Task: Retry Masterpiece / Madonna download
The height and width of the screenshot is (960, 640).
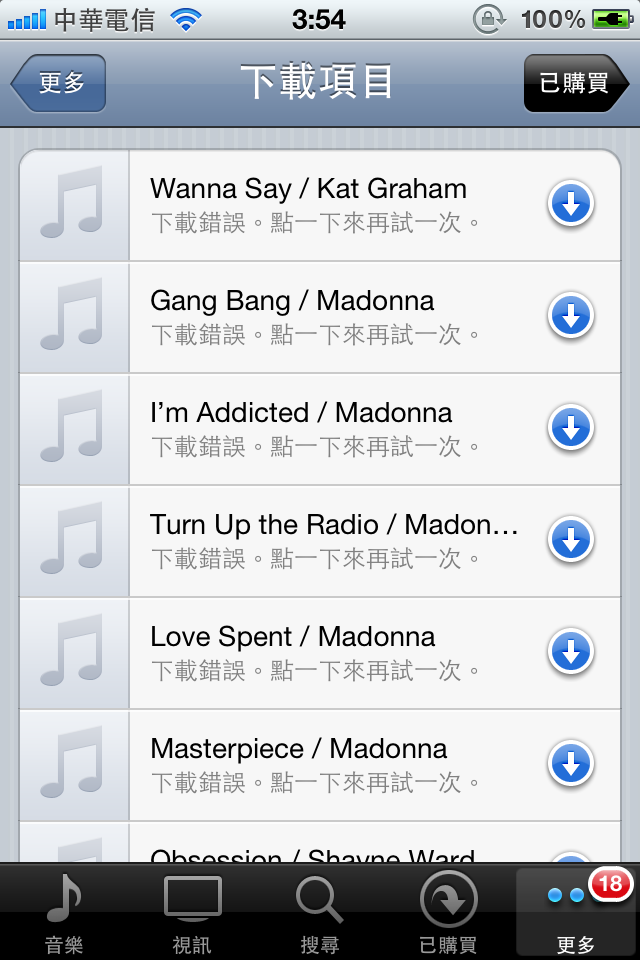Action: 571,765
